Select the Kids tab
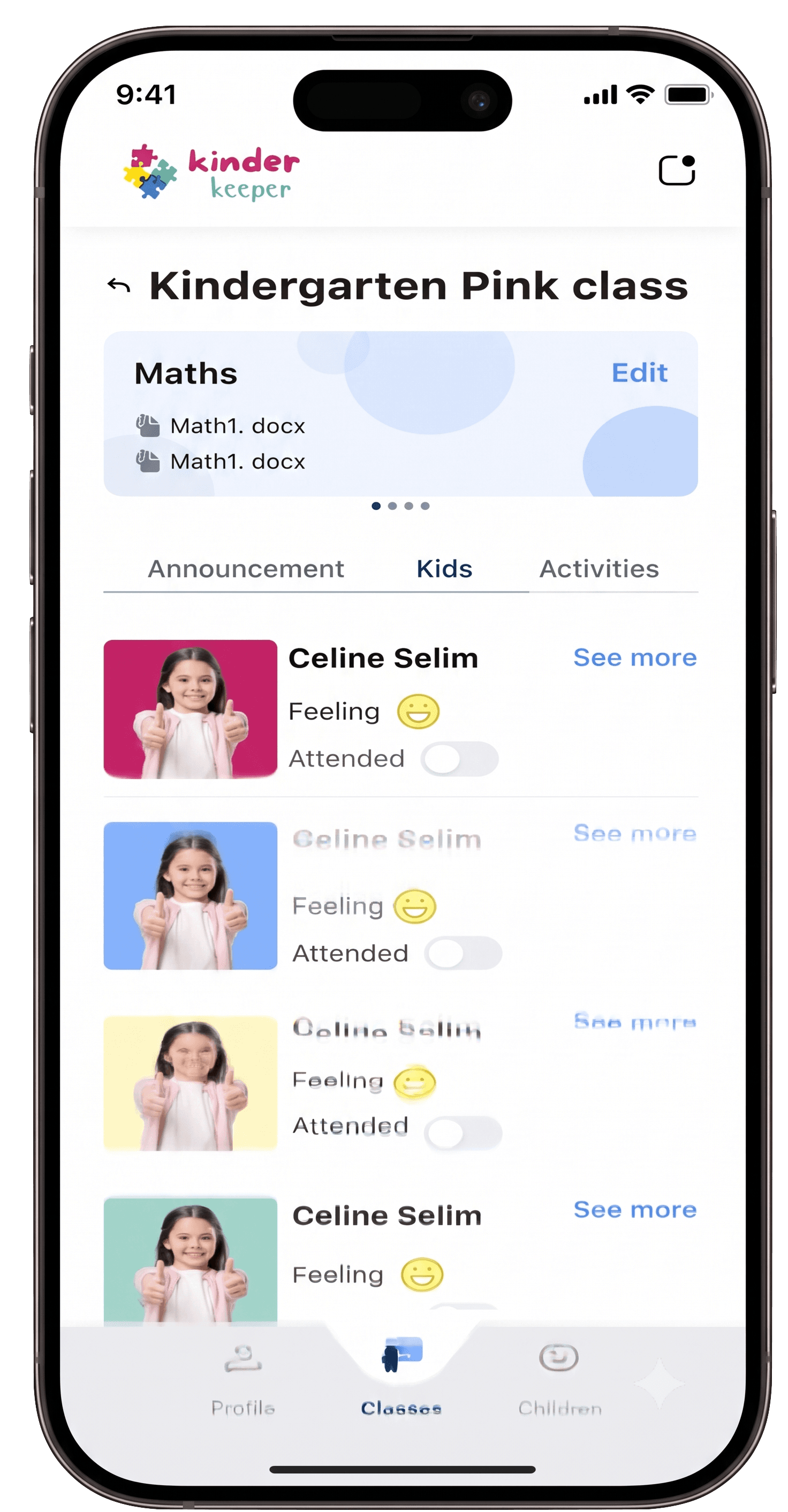This screenshot has width=788, height=1512. pos(444,569)
